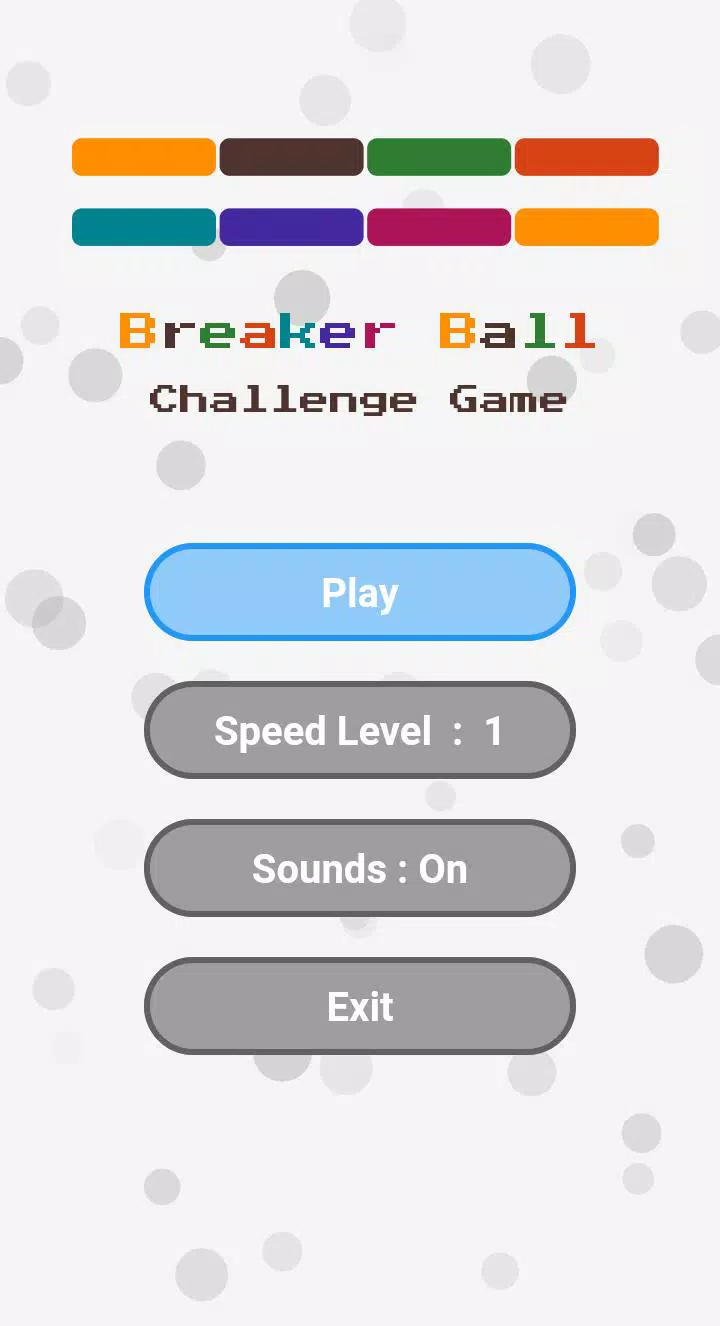Screen dimensions: 720x1326
Task: Click the Breaker Ball title text
Action: pyautogui.click(x=355, y=332)
